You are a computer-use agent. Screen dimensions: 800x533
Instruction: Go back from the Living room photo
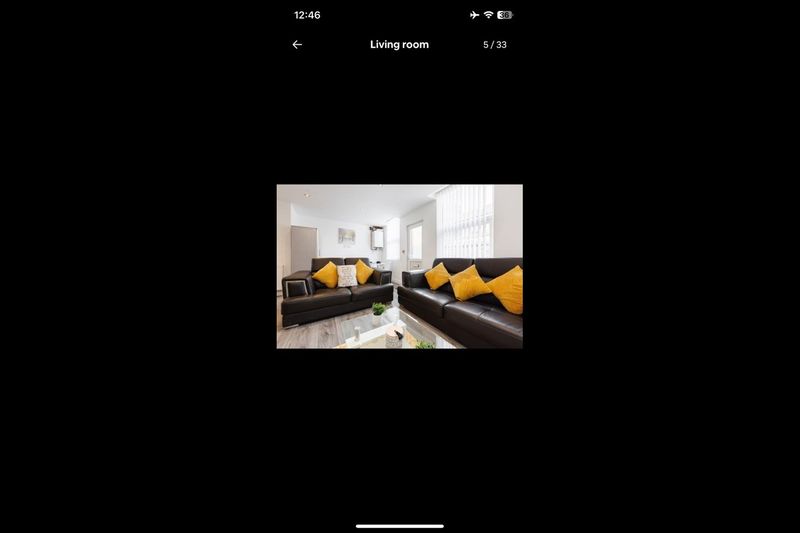pos(297,45)
